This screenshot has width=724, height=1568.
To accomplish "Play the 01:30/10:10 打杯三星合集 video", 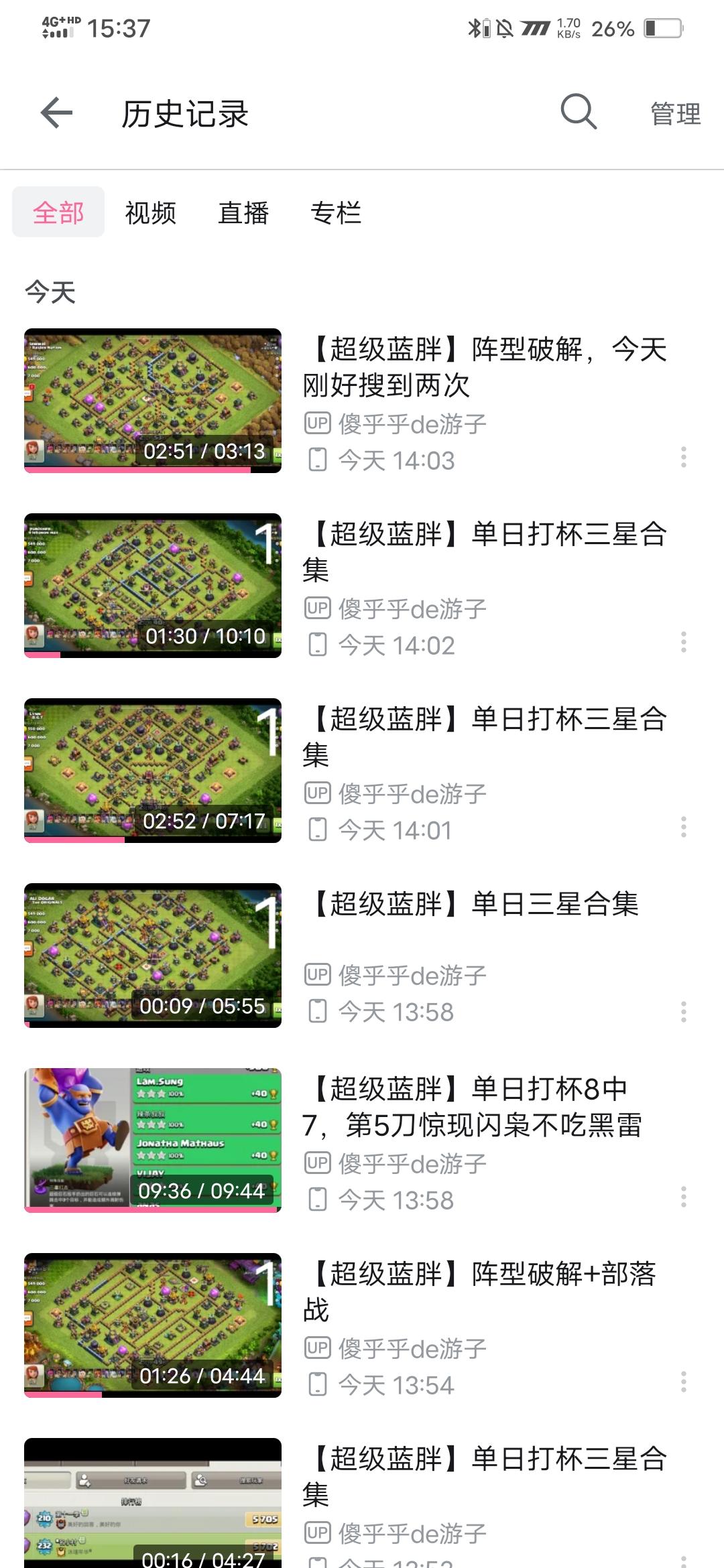I will 152,585.
